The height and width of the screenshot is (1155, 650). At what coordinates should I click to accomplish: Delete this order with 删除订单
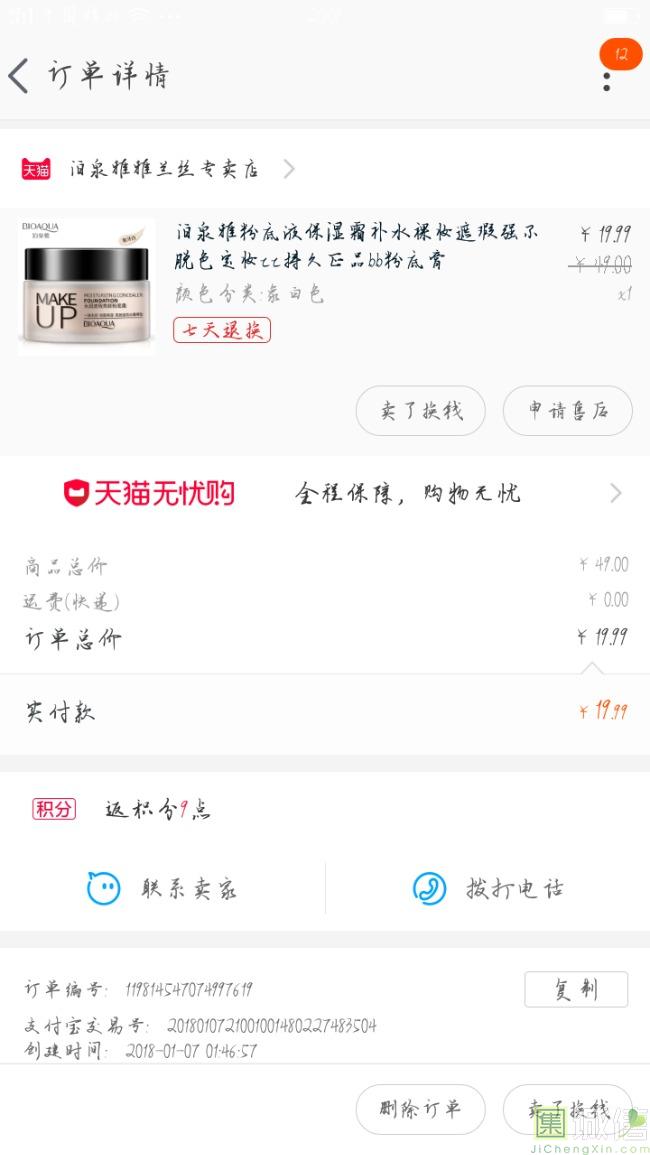point(420,1109)
